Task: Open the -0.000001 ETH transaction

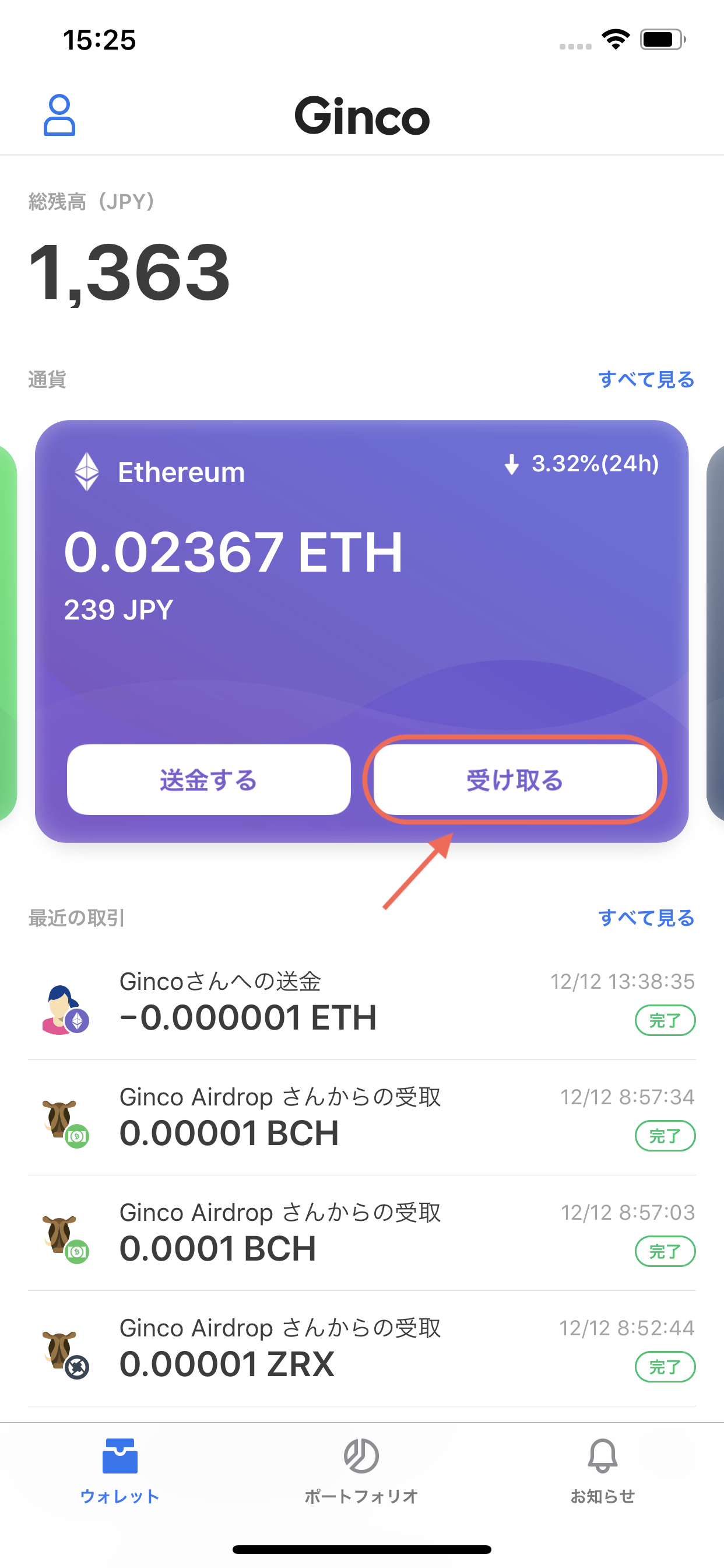Action: [x=361, y=1002]
